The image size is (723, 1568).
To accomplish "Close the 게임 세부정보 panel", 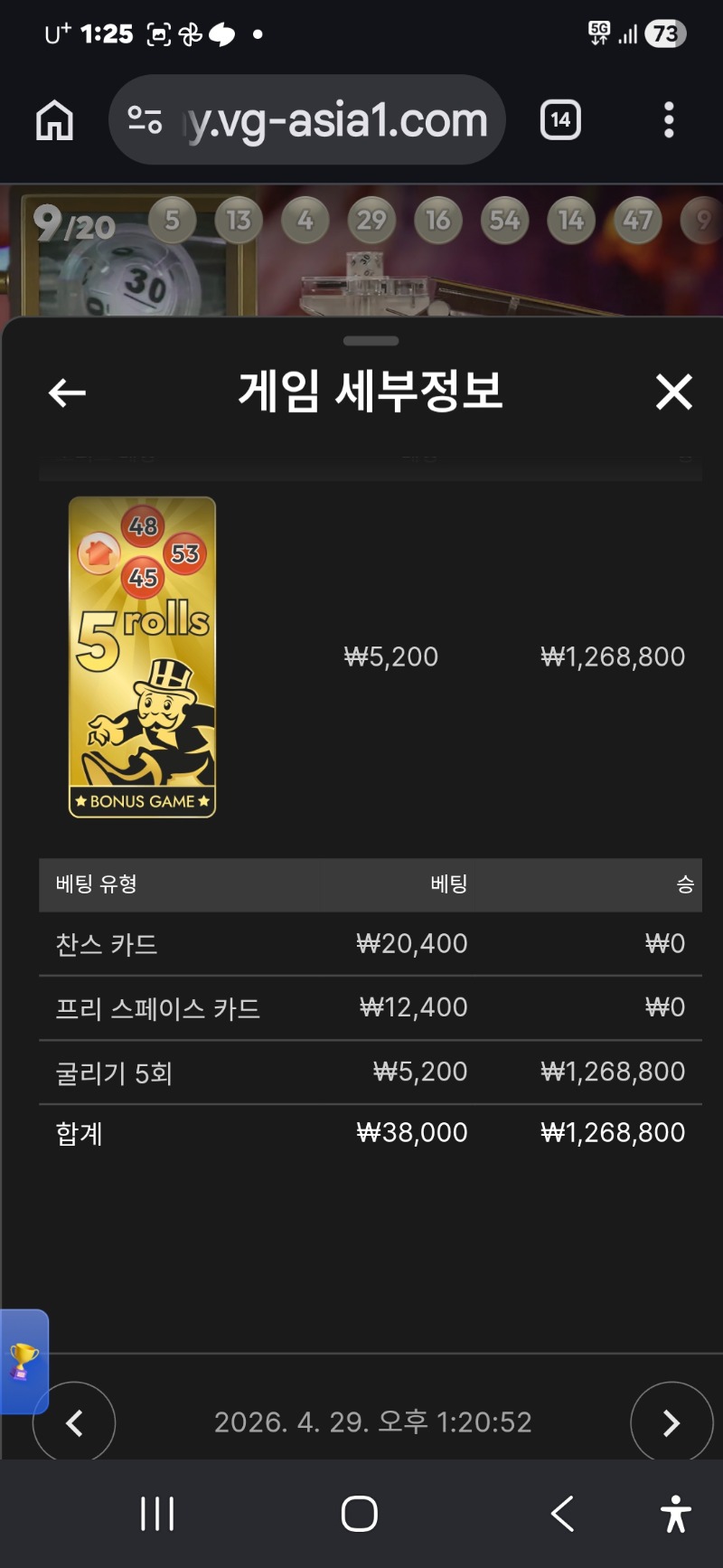I will pyautogui.click(x=673, y=392).
